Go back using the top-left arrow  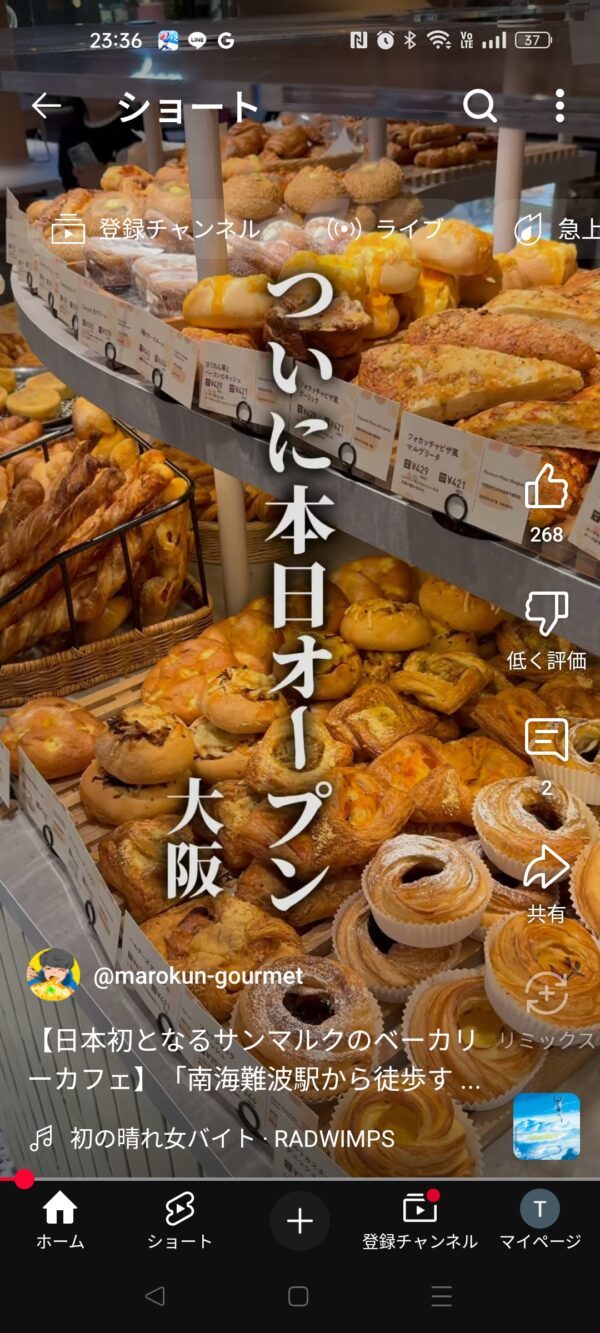46,106
